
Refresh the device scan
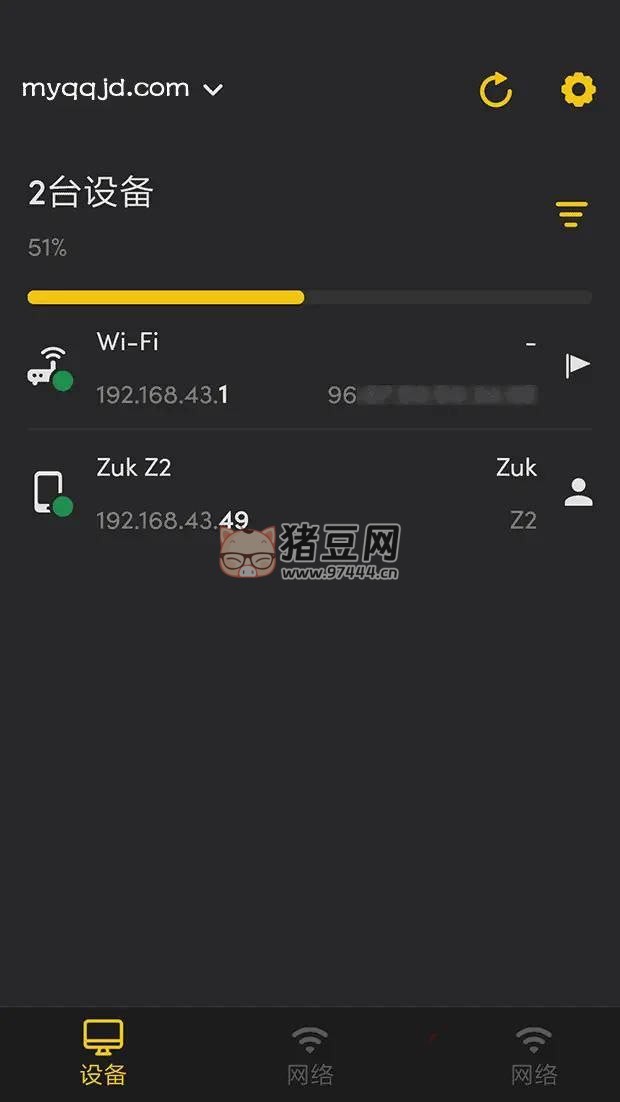[496, 91]
